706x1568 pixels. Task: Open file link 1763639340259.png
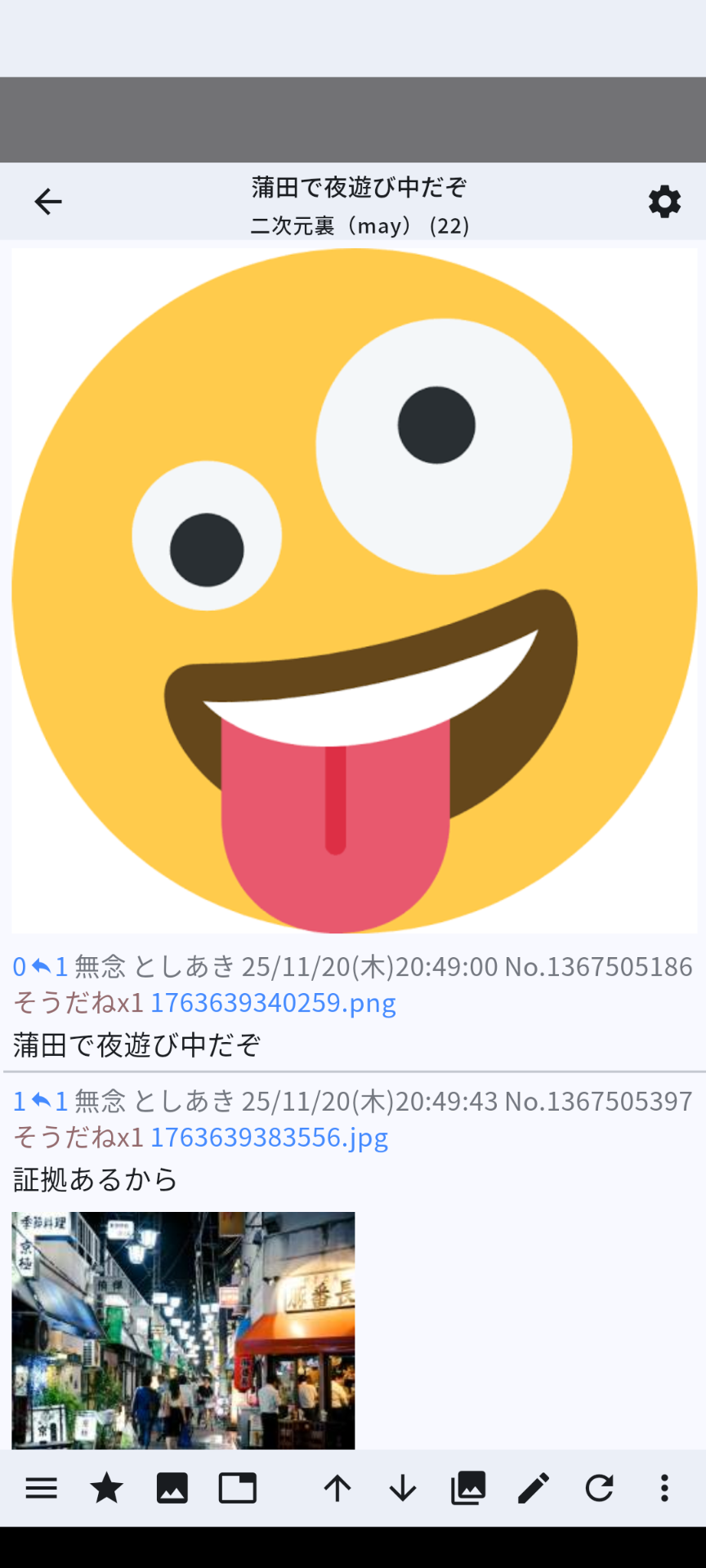pos(273,1002)
